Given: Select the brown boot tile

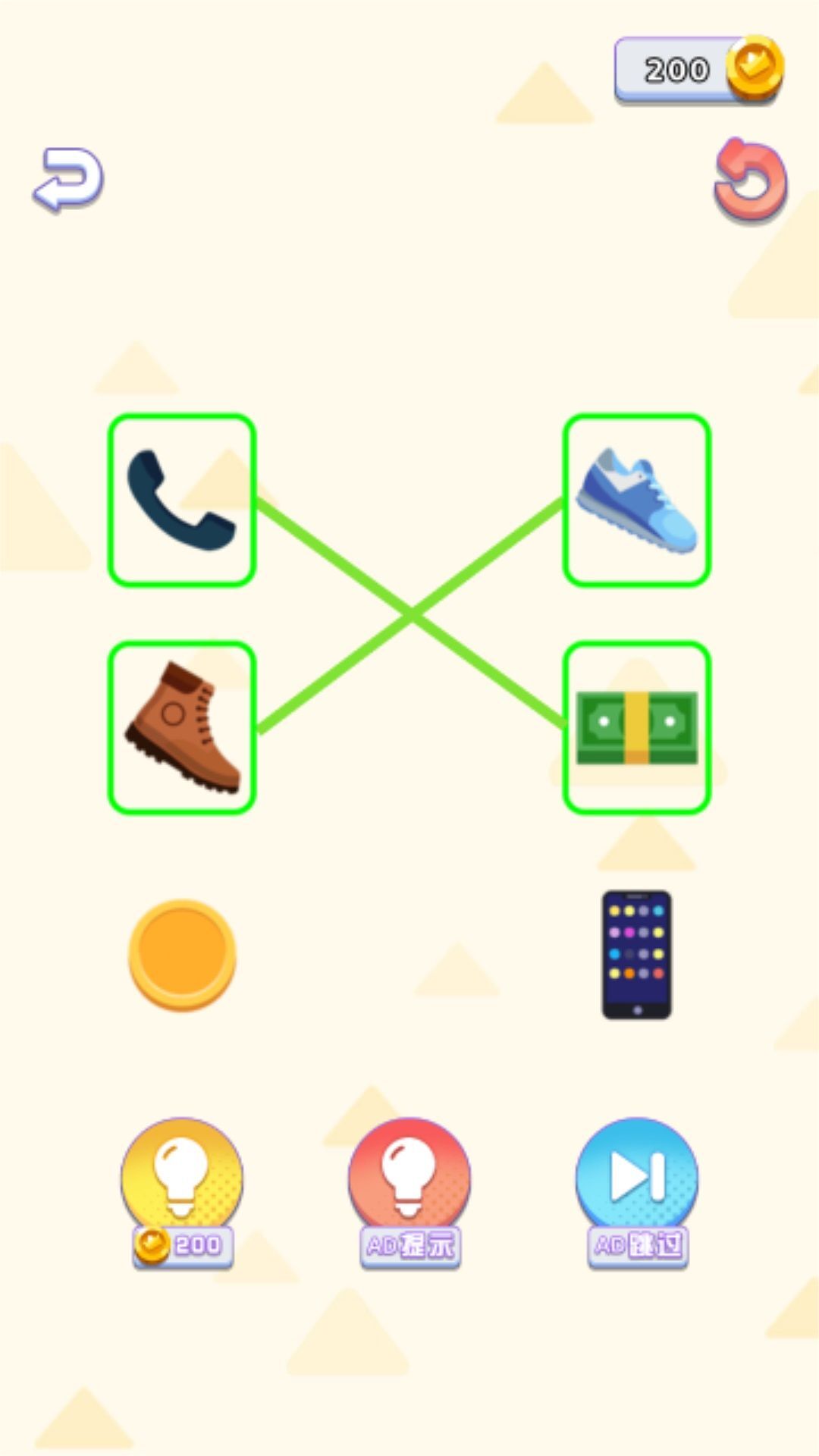Looking at the screenshot, I should coord(182,728).
